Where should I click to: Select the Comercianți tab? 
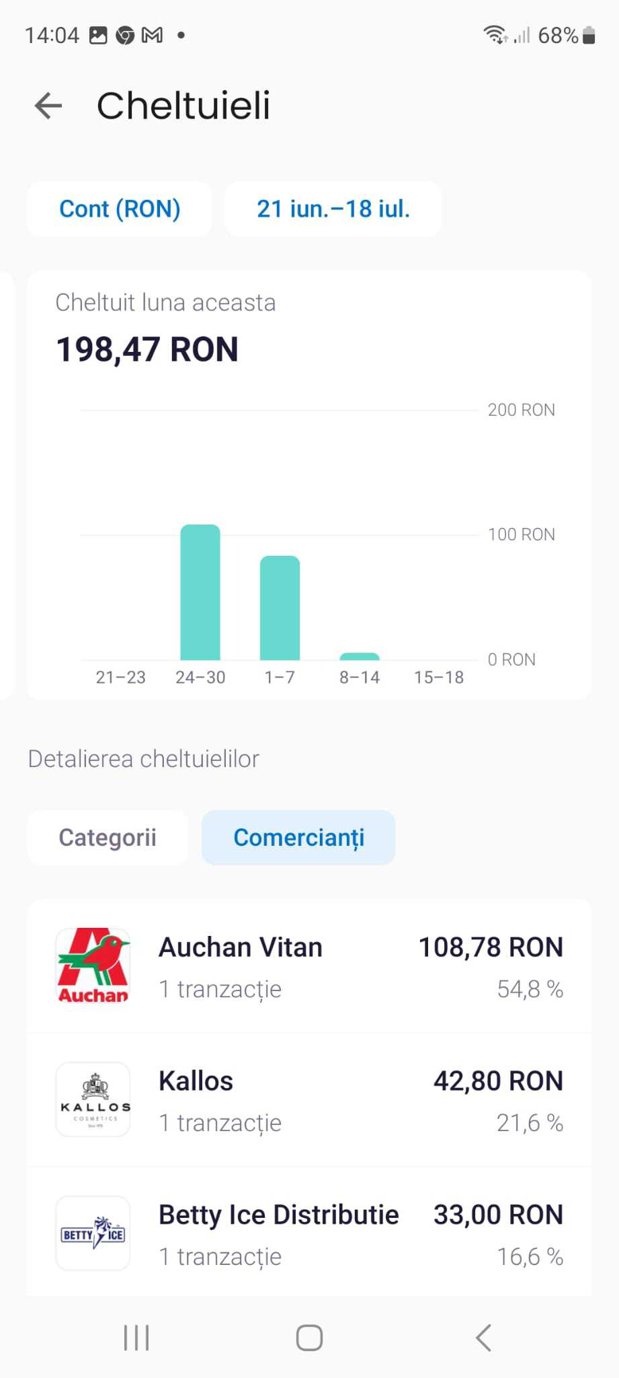tap(299, 838)
